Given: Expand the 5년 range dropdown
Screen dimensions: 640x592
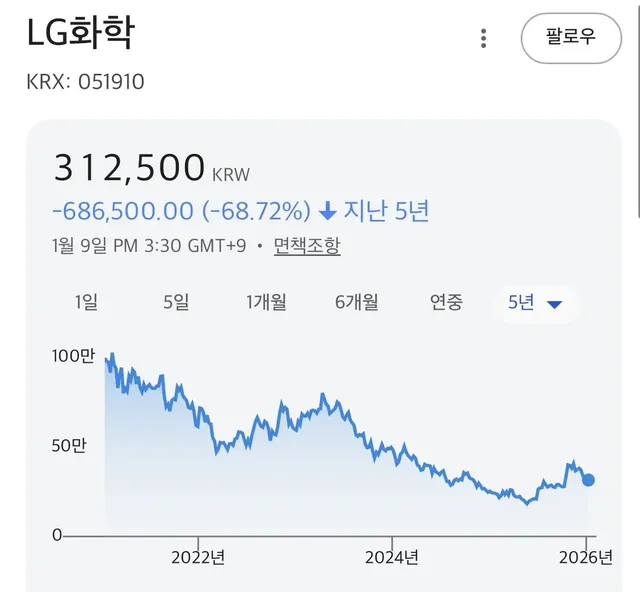Looking at the screenshot, I should tap(536, 303).
